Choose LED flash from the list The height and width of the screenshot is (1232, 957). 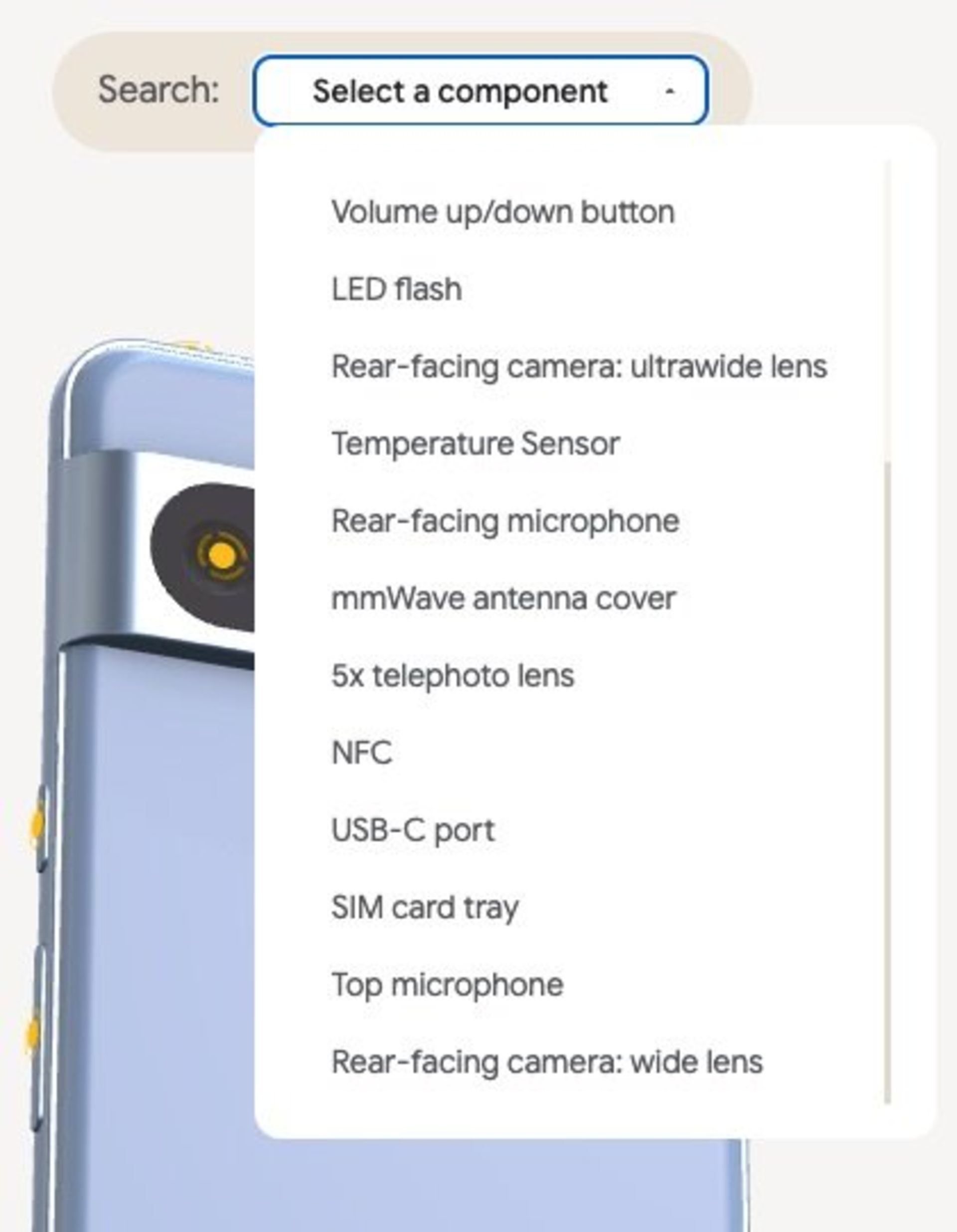[396, 290]
